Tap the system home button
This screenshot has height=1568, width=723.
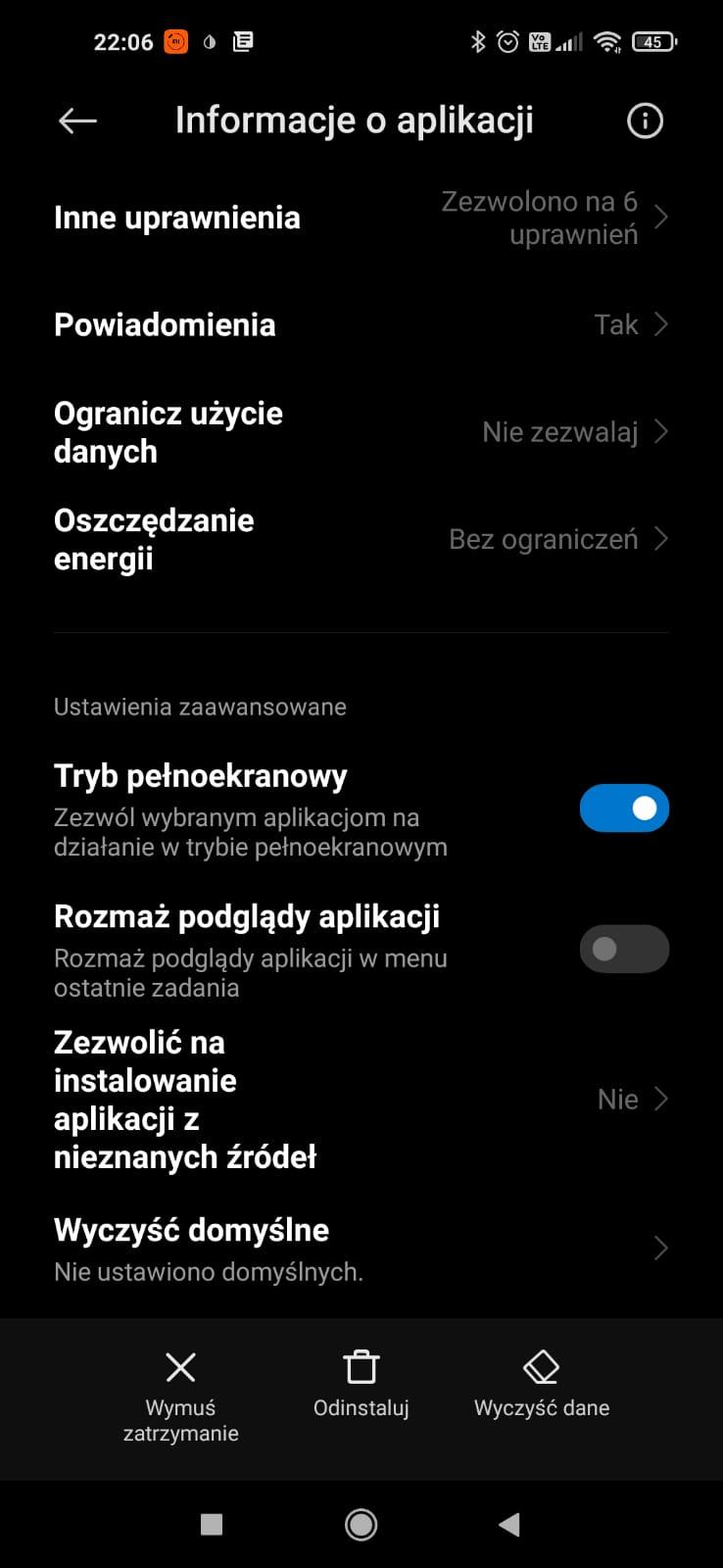[x=361, y=1524]
